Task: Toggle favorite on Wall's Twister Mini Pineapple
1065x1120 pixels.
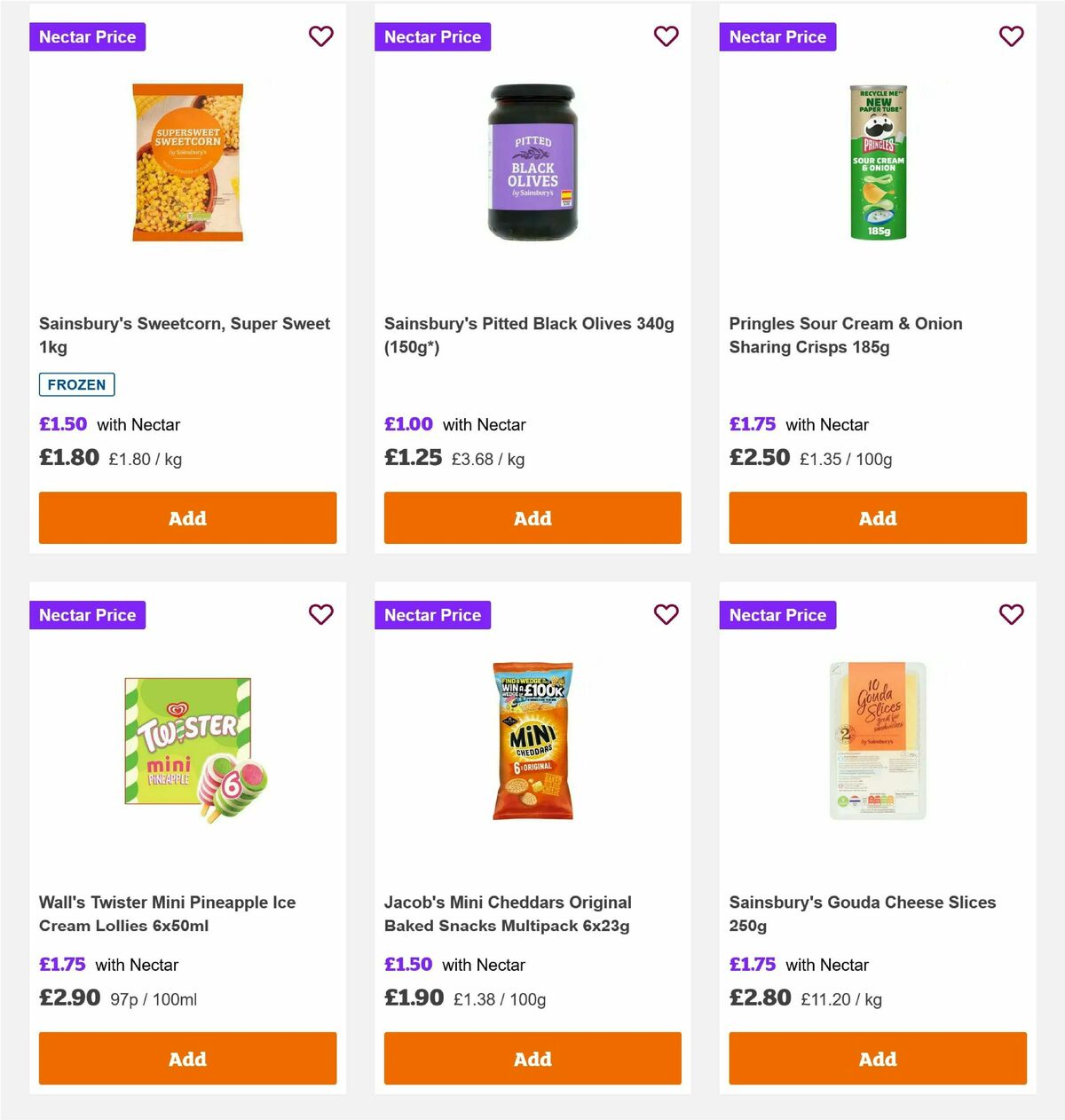Action: coord(321,614)
